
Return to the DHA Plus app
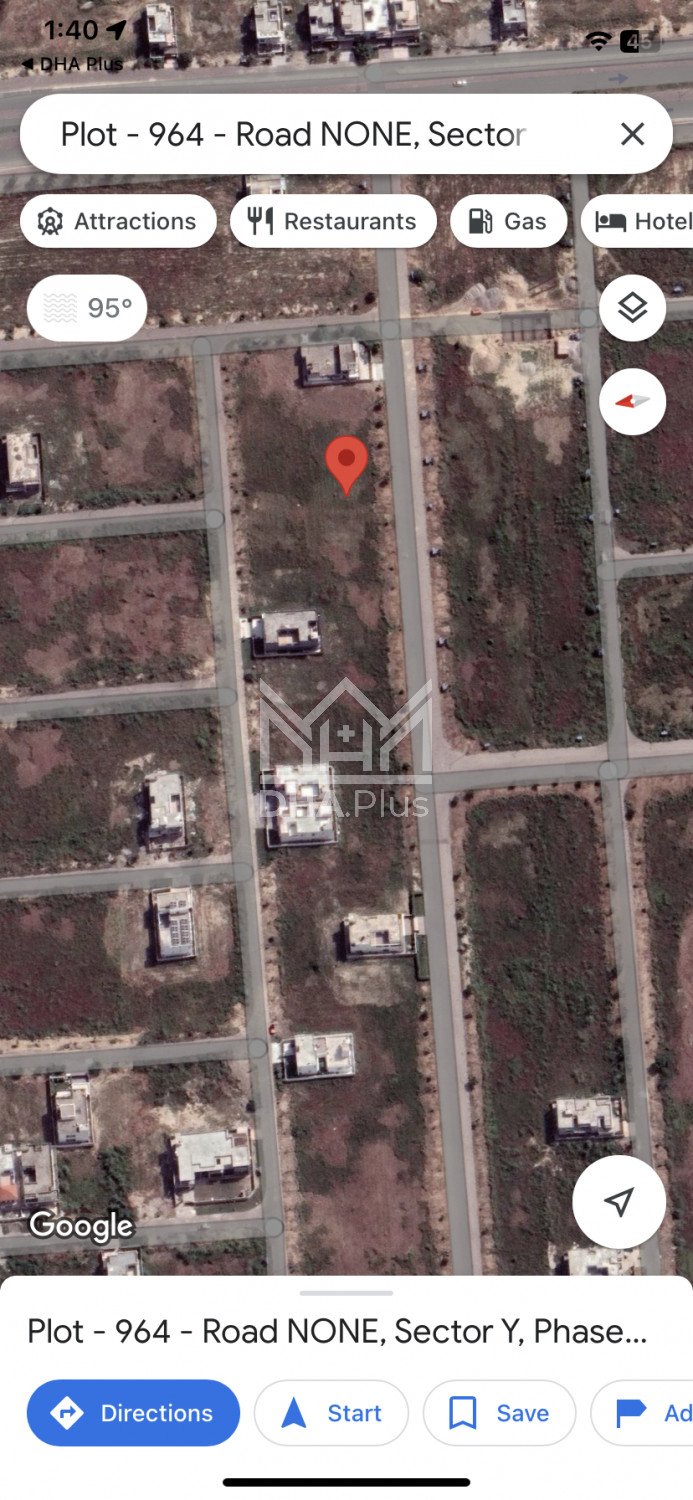pyautogui.click(x=72, y=64)
